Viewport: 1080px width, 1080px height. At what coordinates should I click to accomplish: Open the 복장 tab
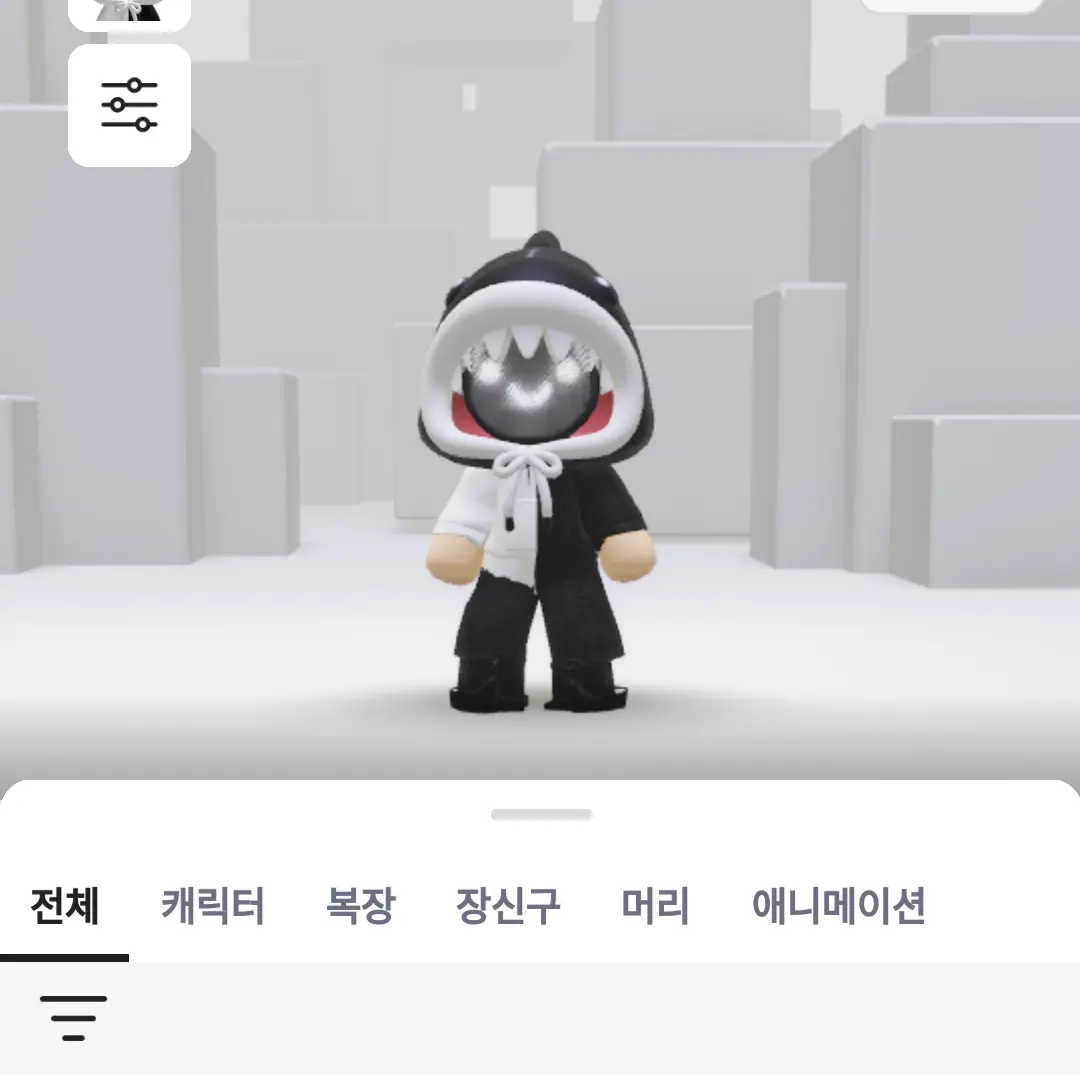(x=360, y=906)
